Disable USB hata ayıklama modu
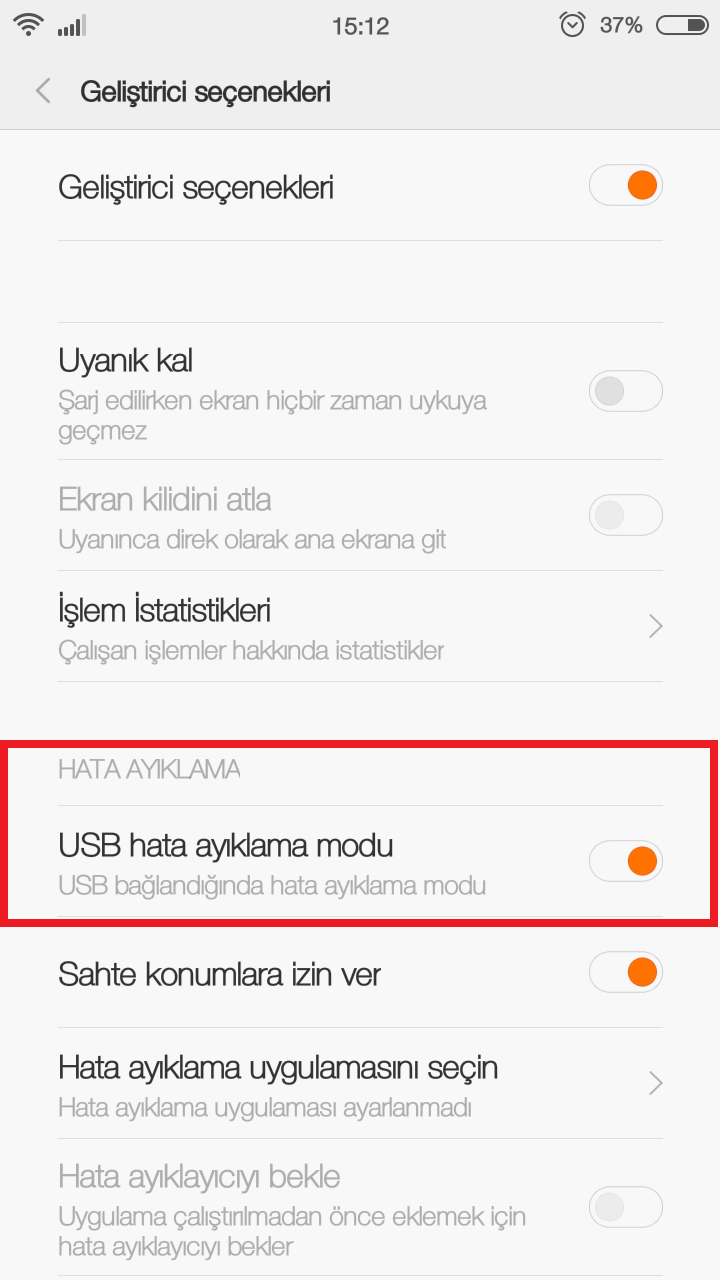This screenshot has height=1280, width=720. tap(626, 861)
